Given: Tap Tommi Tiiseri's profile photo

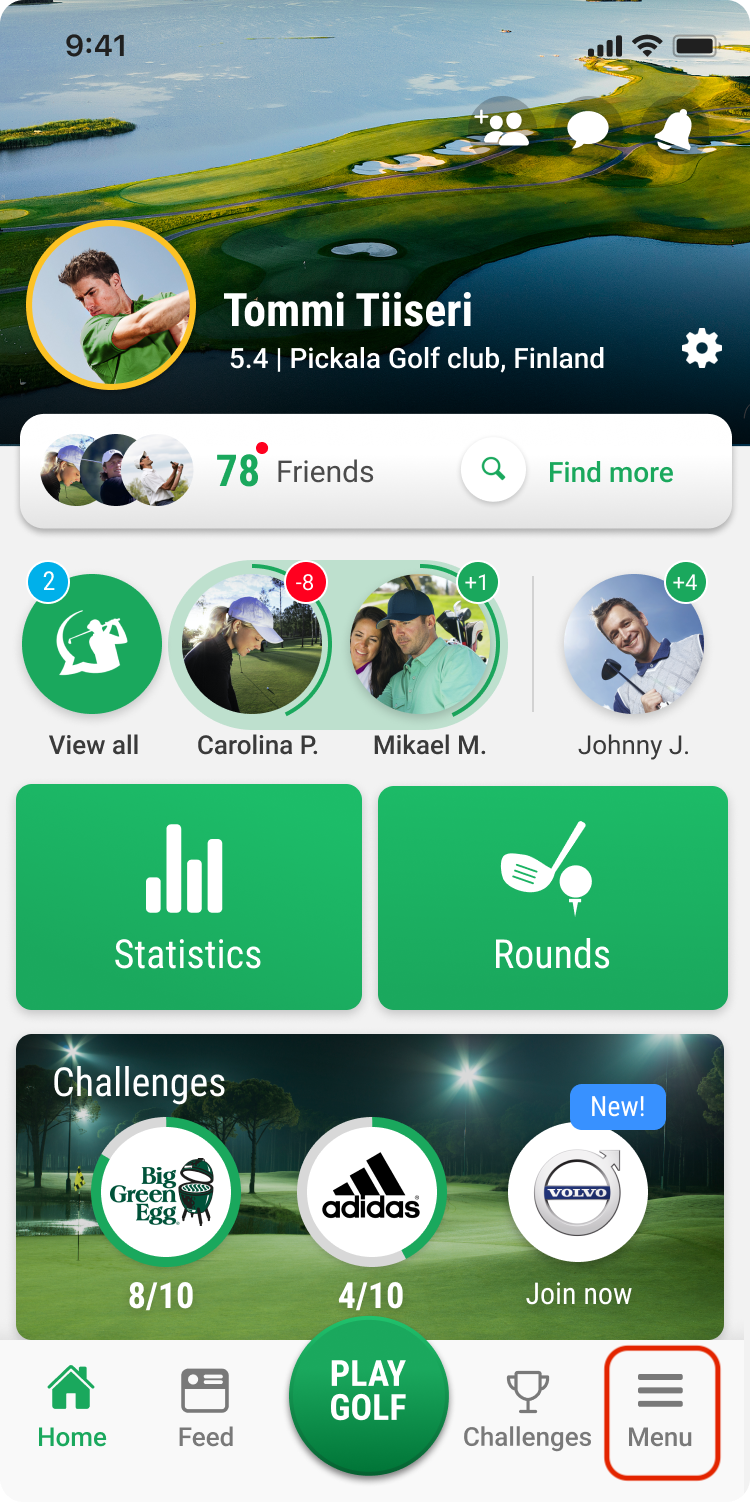Looking at the screenshot, I should click(x=111, y=305).
